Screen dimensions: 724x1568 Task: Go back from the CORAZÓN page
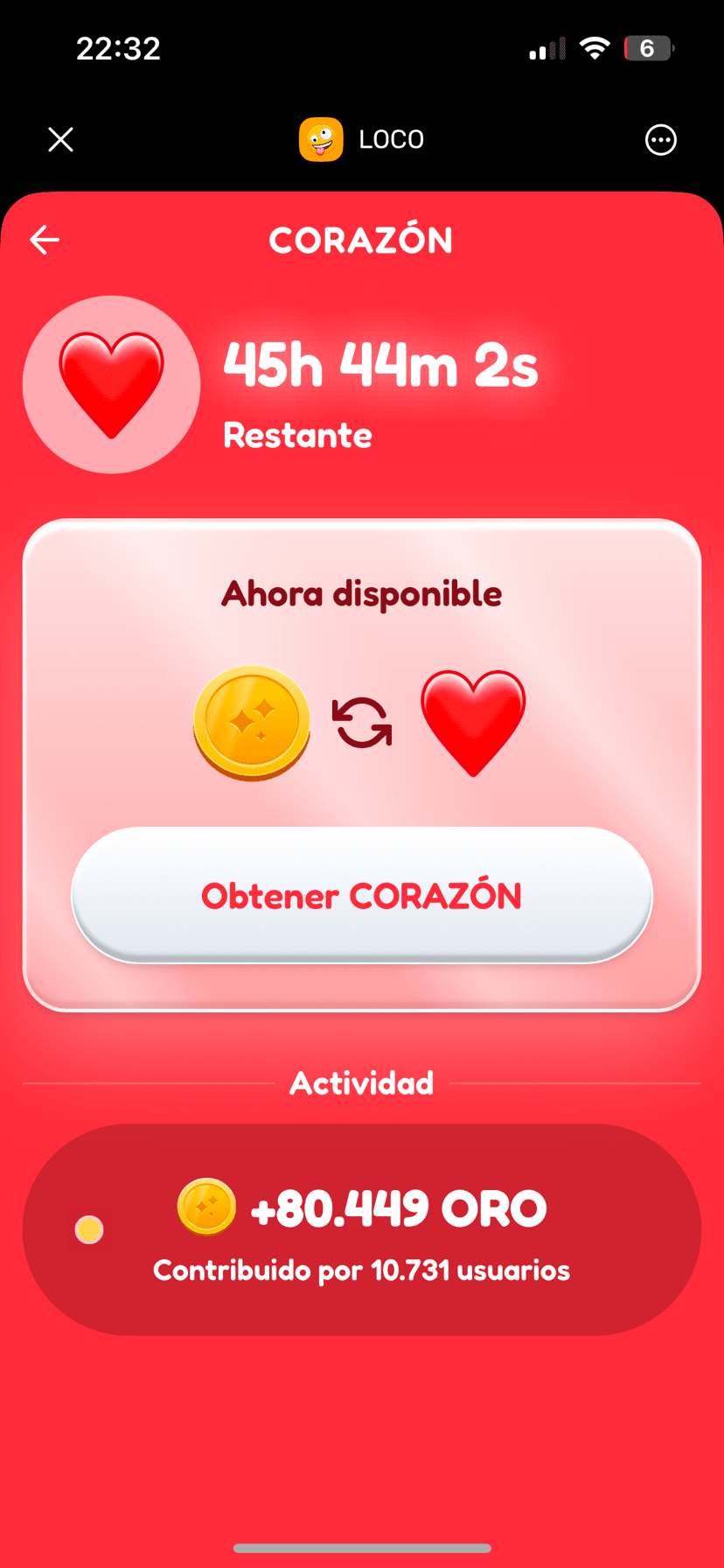(x=45, y=240)
